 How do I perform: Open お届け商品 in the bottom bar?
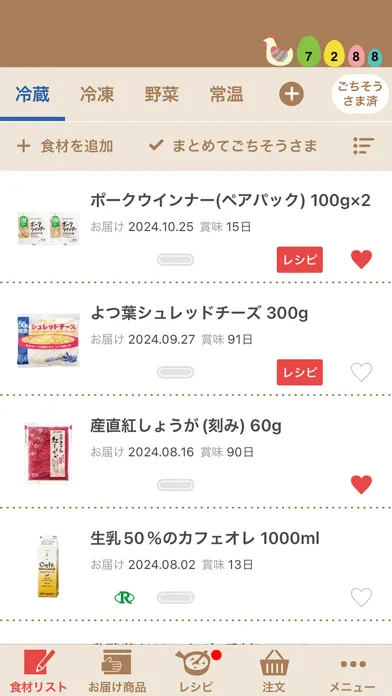tap(117, 670)
